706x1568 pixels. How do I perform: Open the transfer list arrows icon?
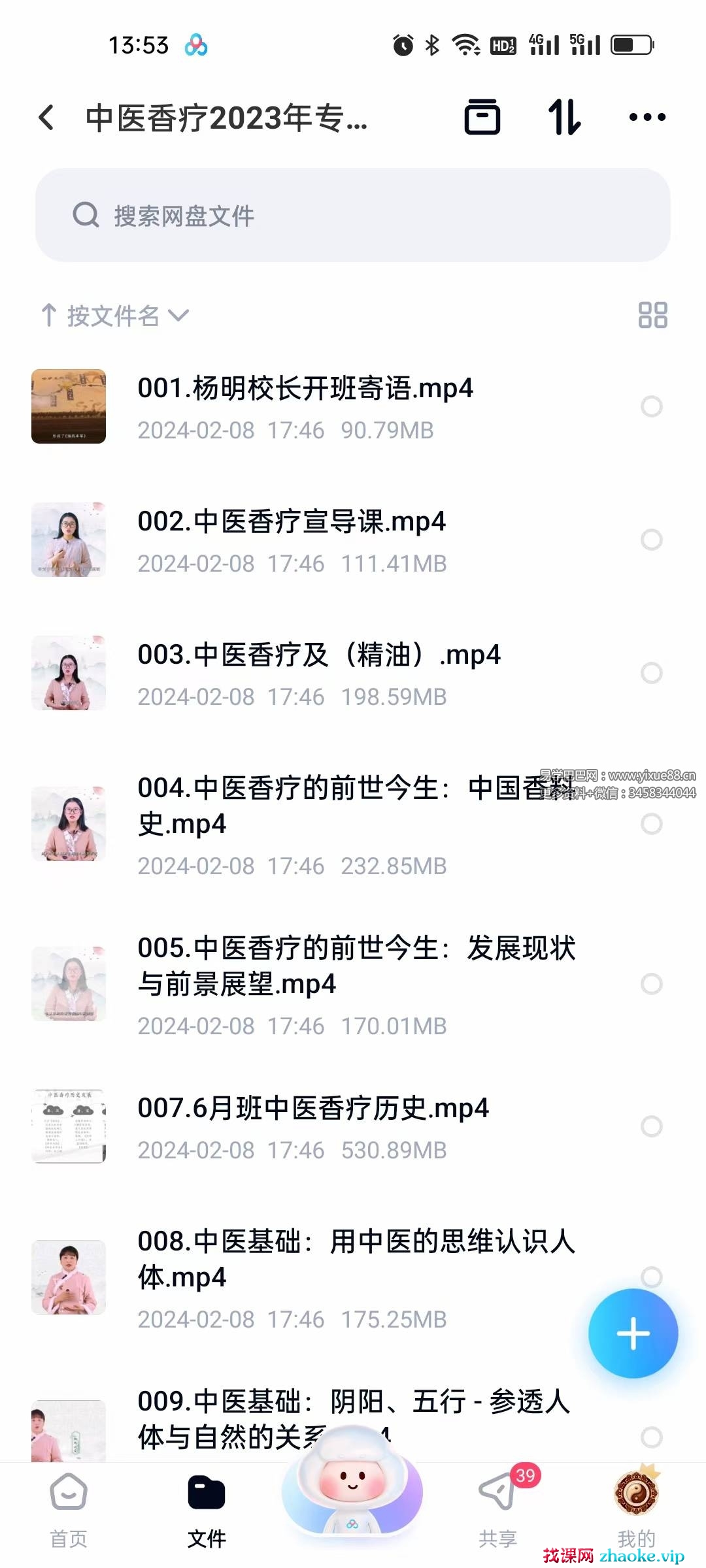(564, 118)
